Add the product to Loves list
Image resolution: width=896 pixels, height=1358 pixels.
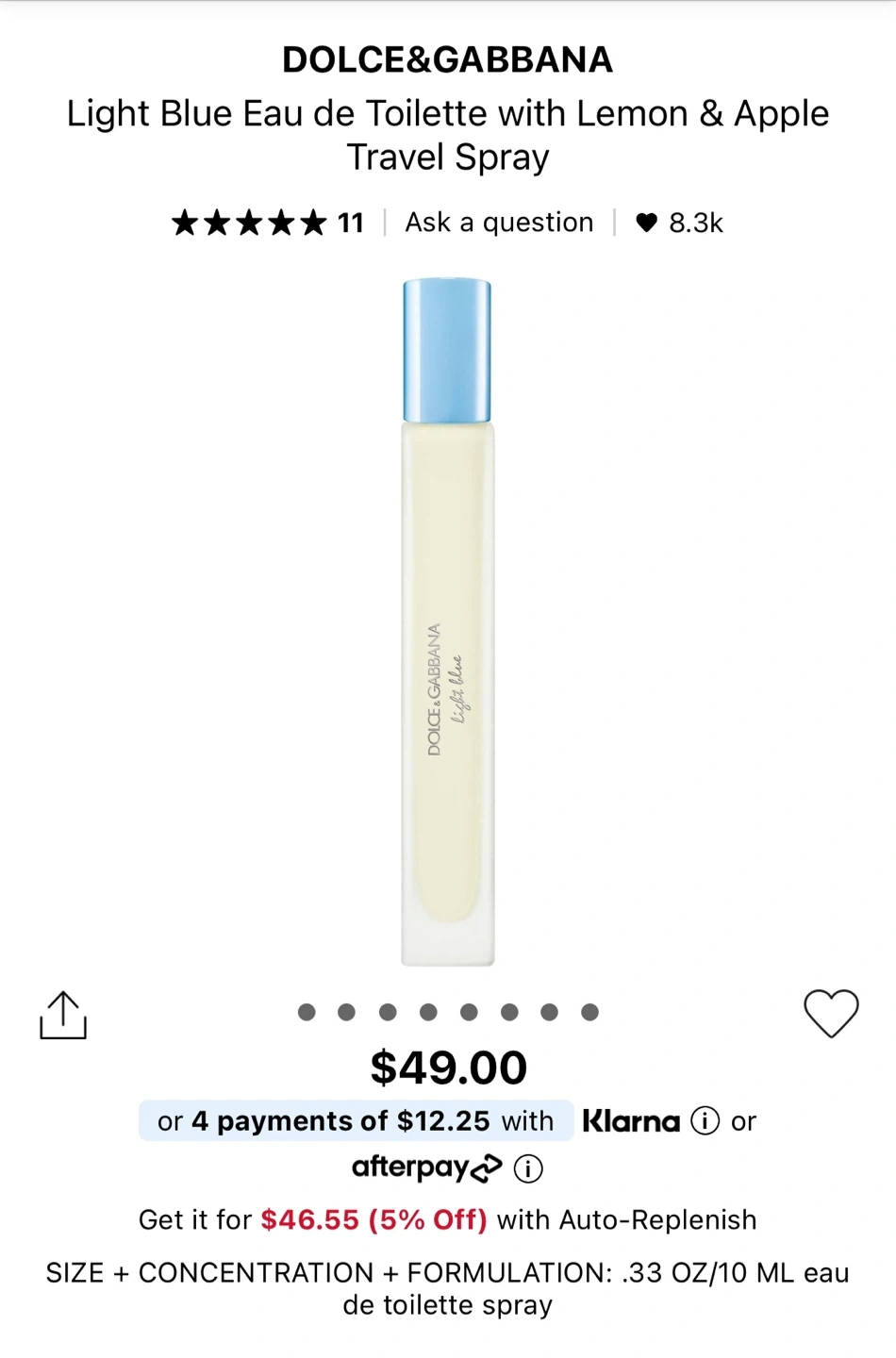(831, 1014)
